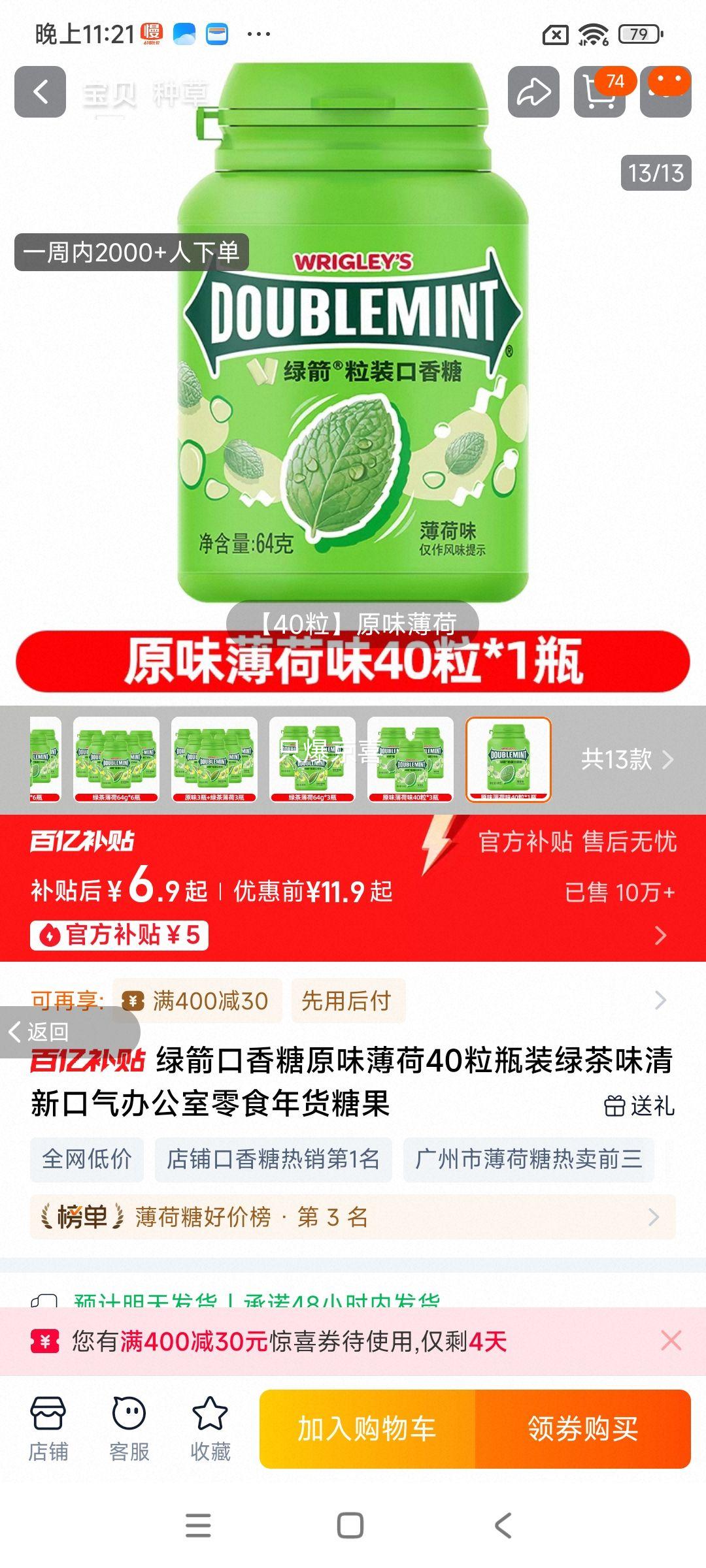View all 共13款 variants

point(626,759)
